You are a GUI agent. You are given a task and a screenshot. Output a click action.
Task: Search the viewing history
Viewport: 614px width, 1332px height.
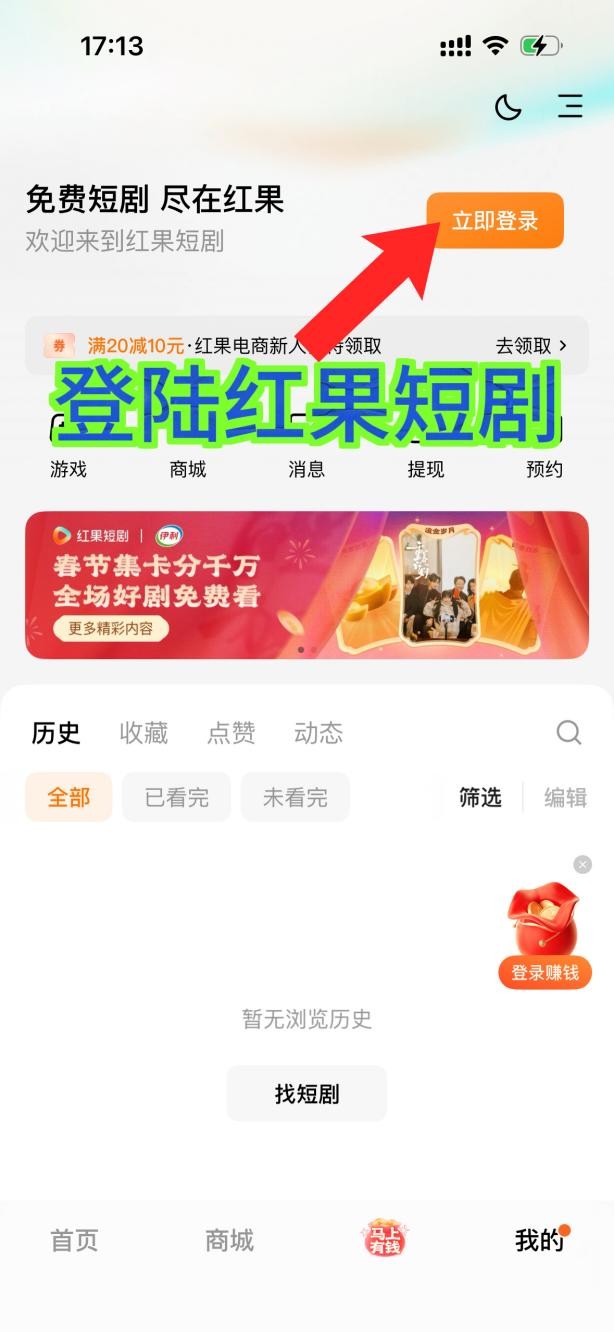[568, 733]
